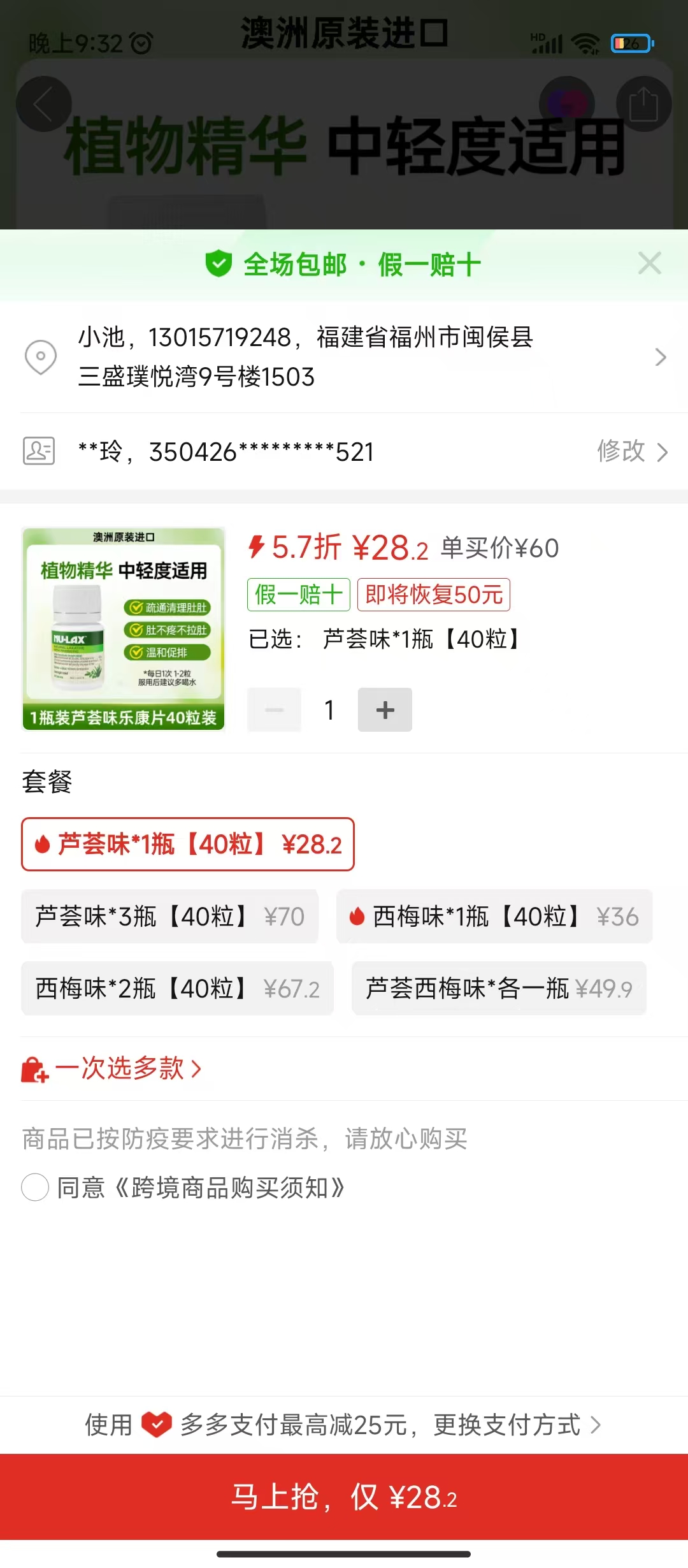
Task: Choose 芦荟西梅味*各一瓶 ¥49.9 bundle
Action: 499,989
